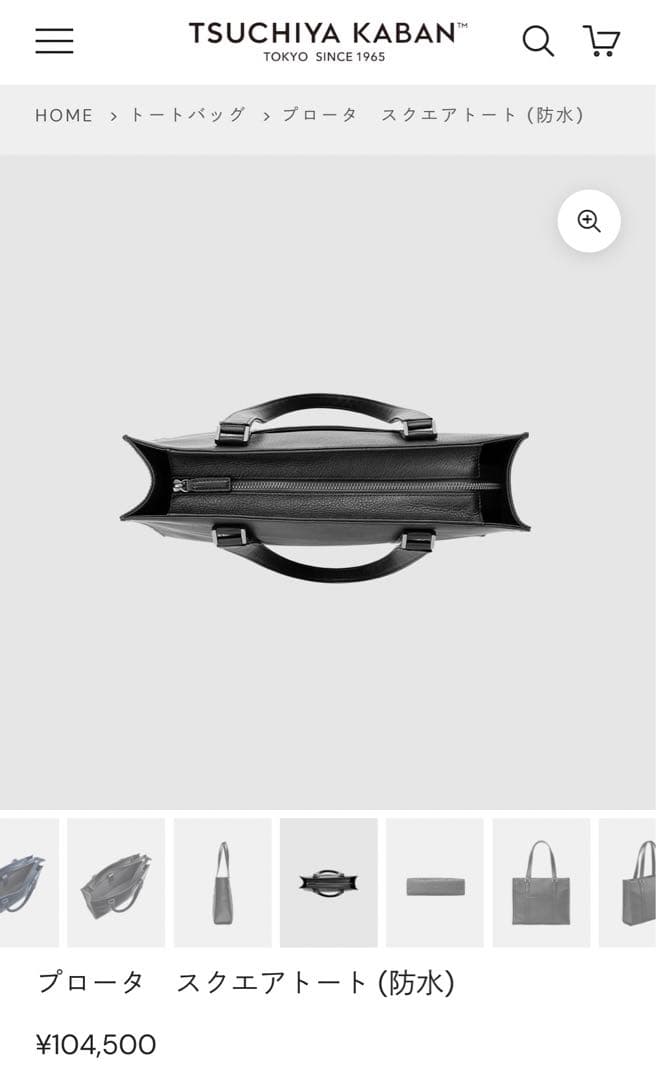
Task: Zoom in on the product image
Action: coord(589,221)
